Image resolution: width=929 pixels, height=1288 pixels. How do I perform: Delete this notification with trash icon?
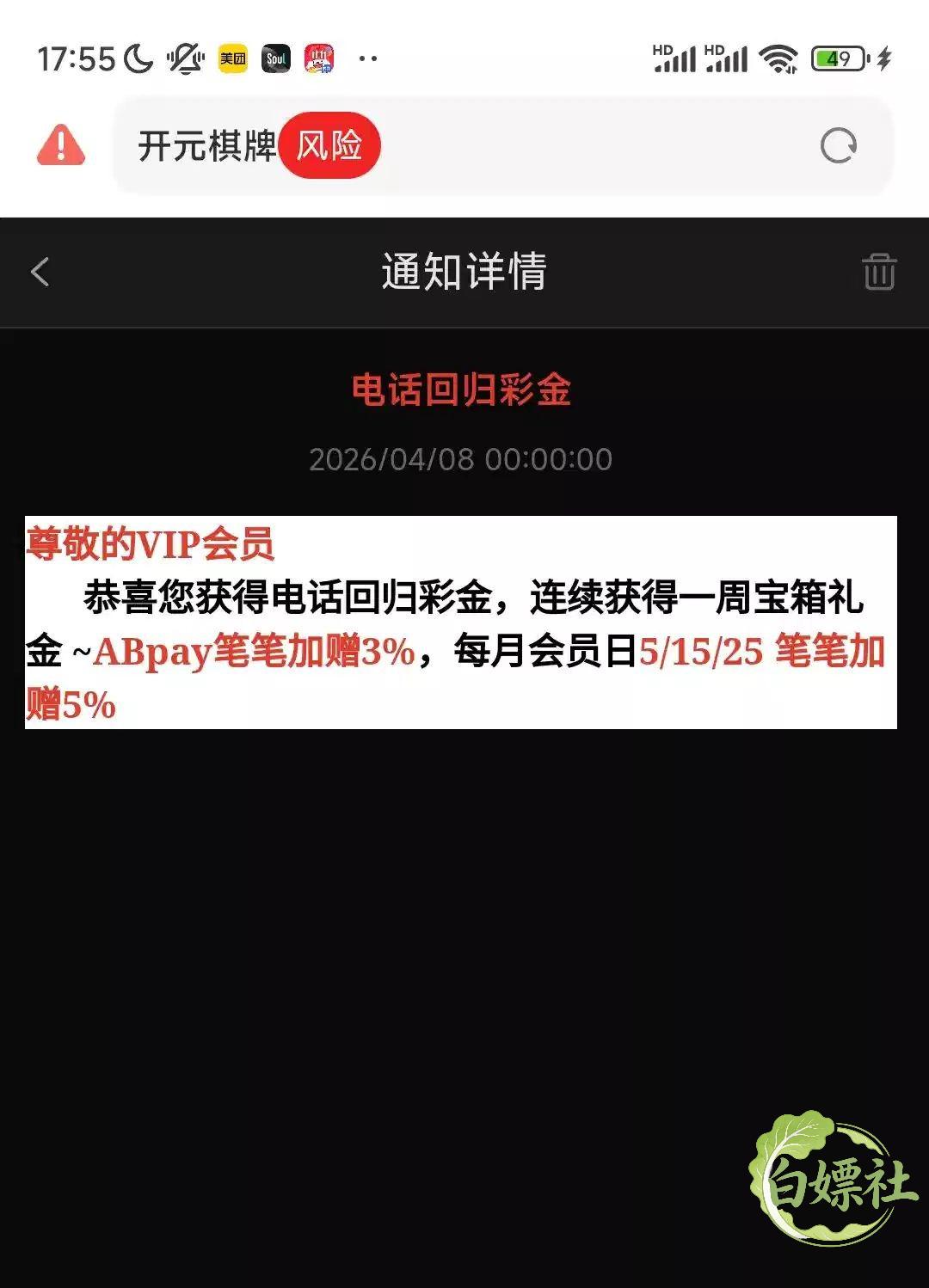click(878, 273)
